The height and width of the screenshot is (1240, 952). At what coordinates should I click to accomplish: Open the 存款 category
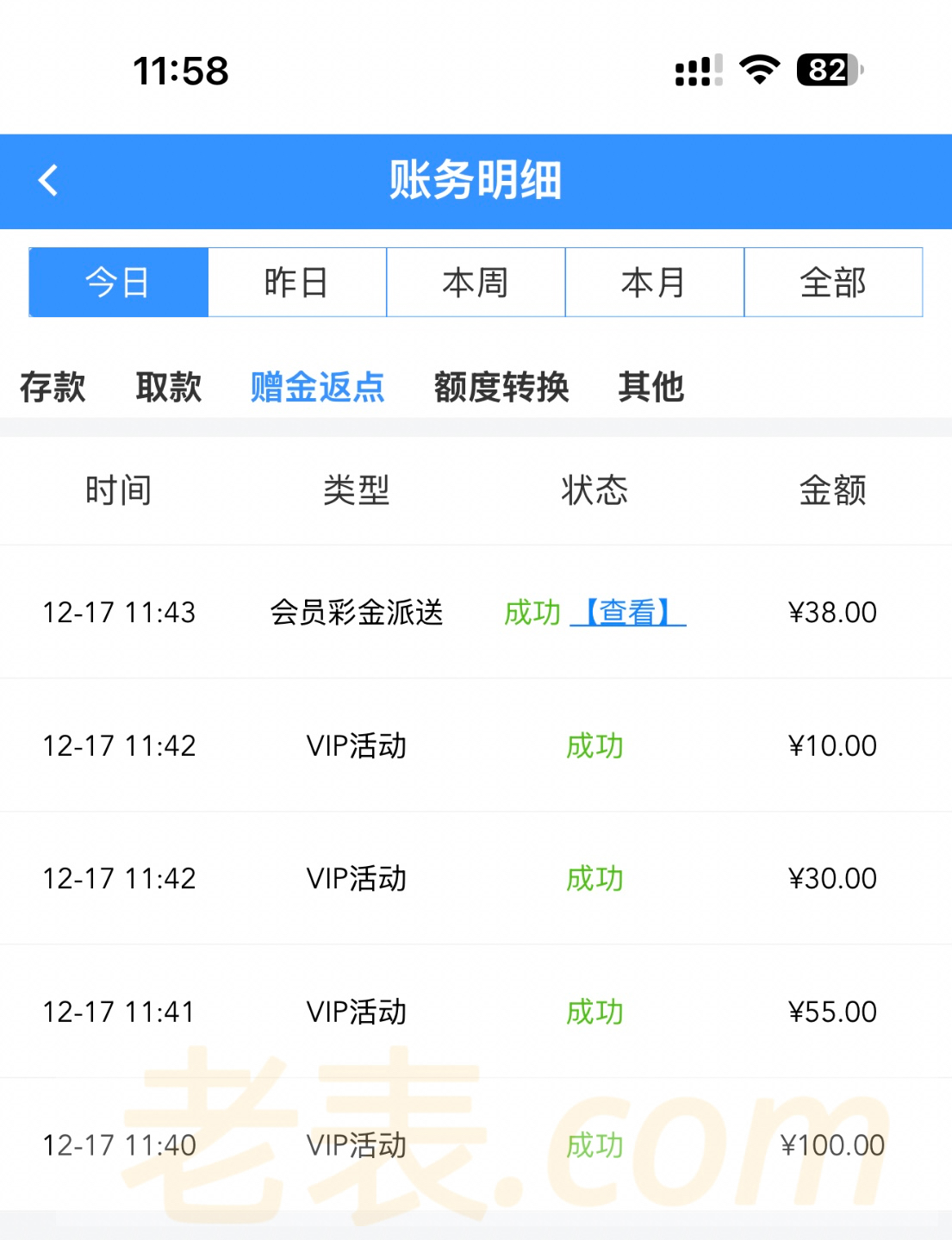click(x=53, y=387)
